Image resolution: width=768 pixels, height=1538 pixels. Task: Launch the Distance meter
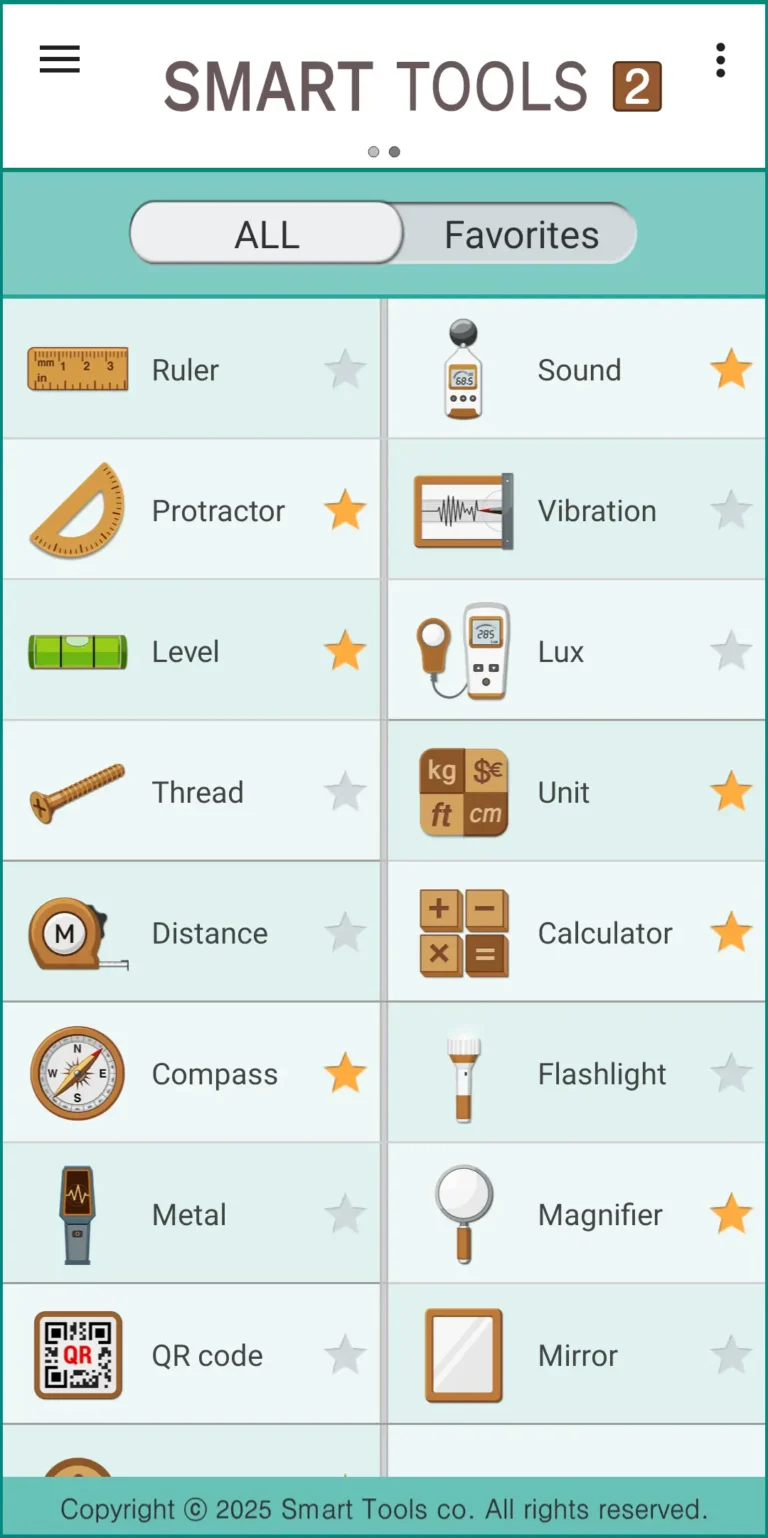coord(209,932)
